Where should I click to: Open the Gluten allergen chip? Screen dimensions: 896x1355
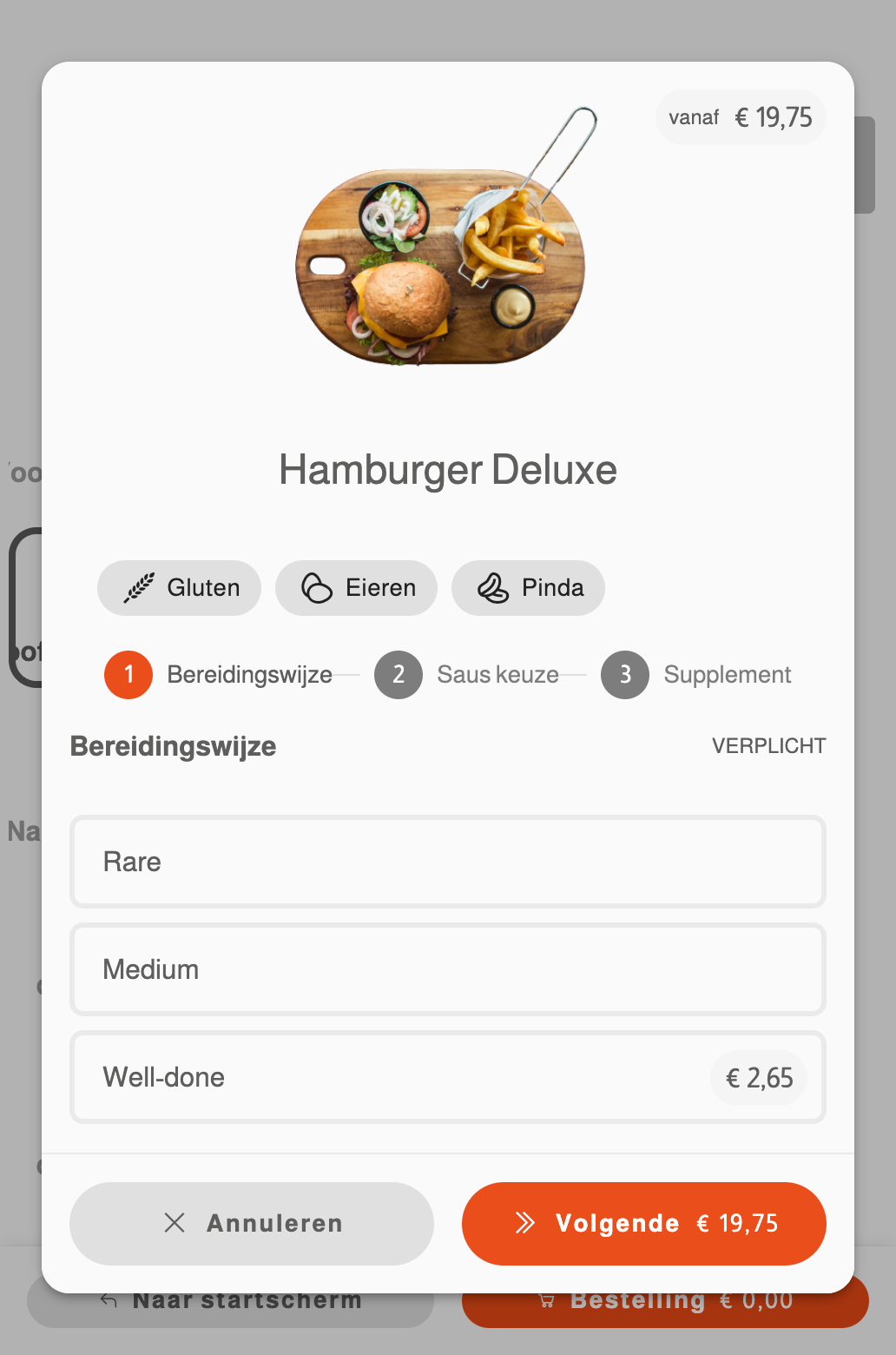180,588
